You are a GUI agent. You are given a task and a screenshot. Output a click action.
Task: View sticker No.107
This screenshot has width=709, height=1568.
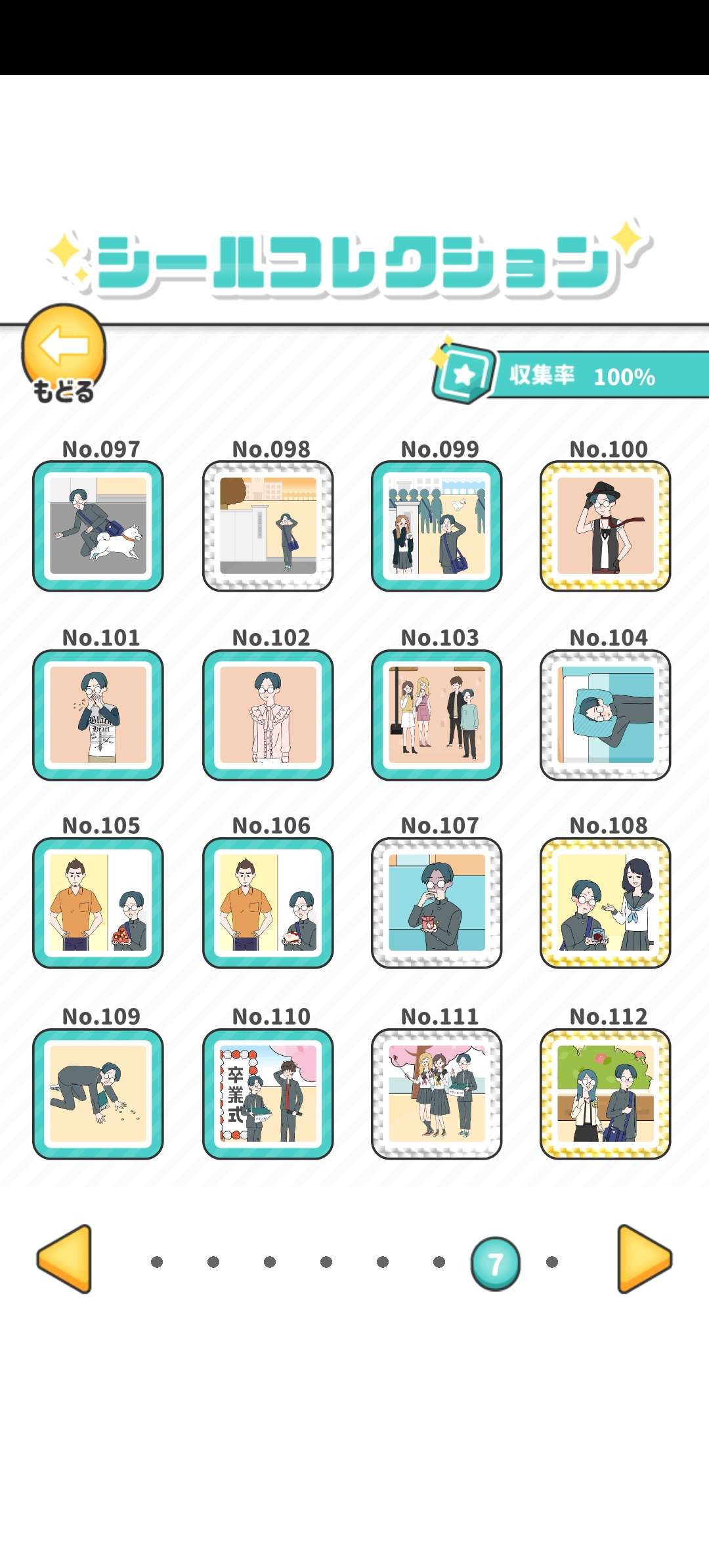point(437,903)
